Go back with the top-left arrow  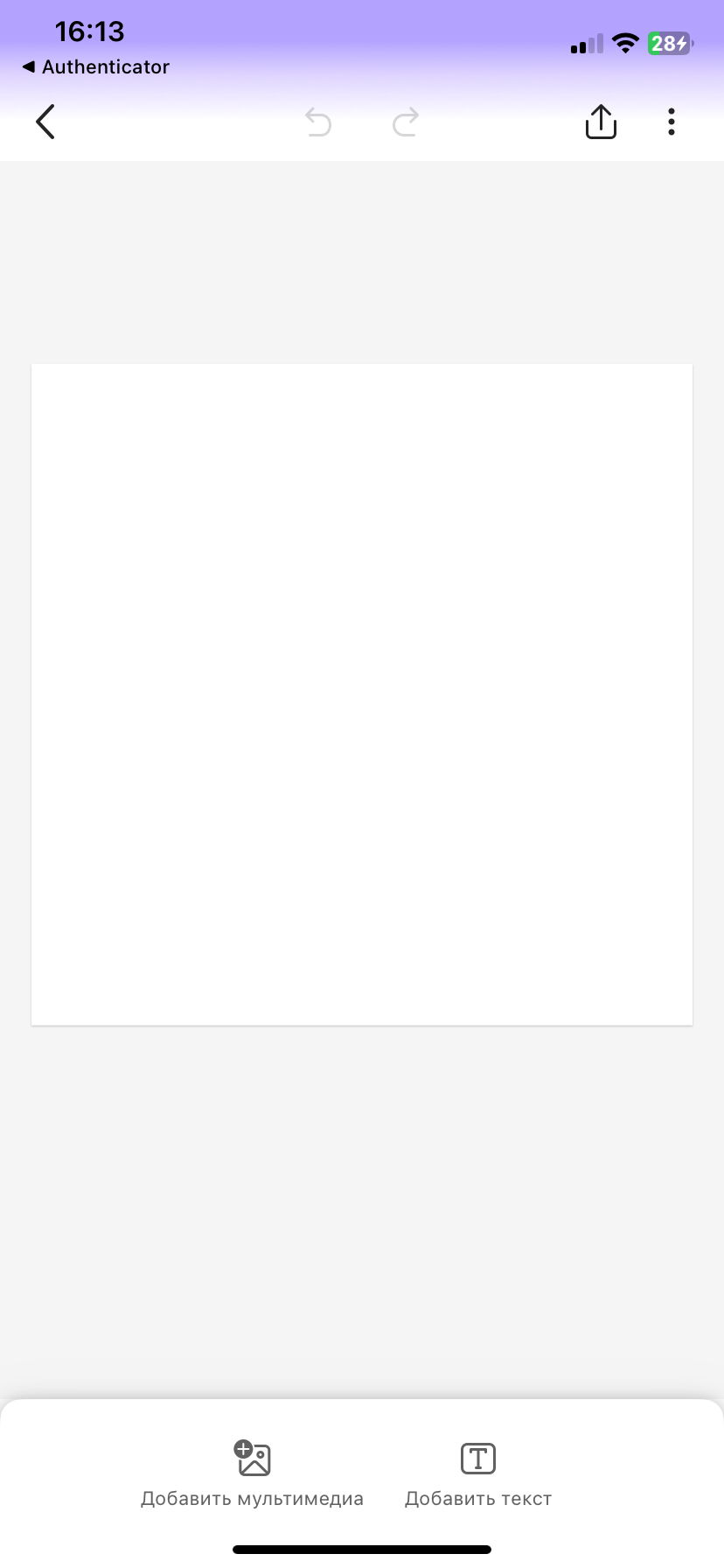(45, 122)
